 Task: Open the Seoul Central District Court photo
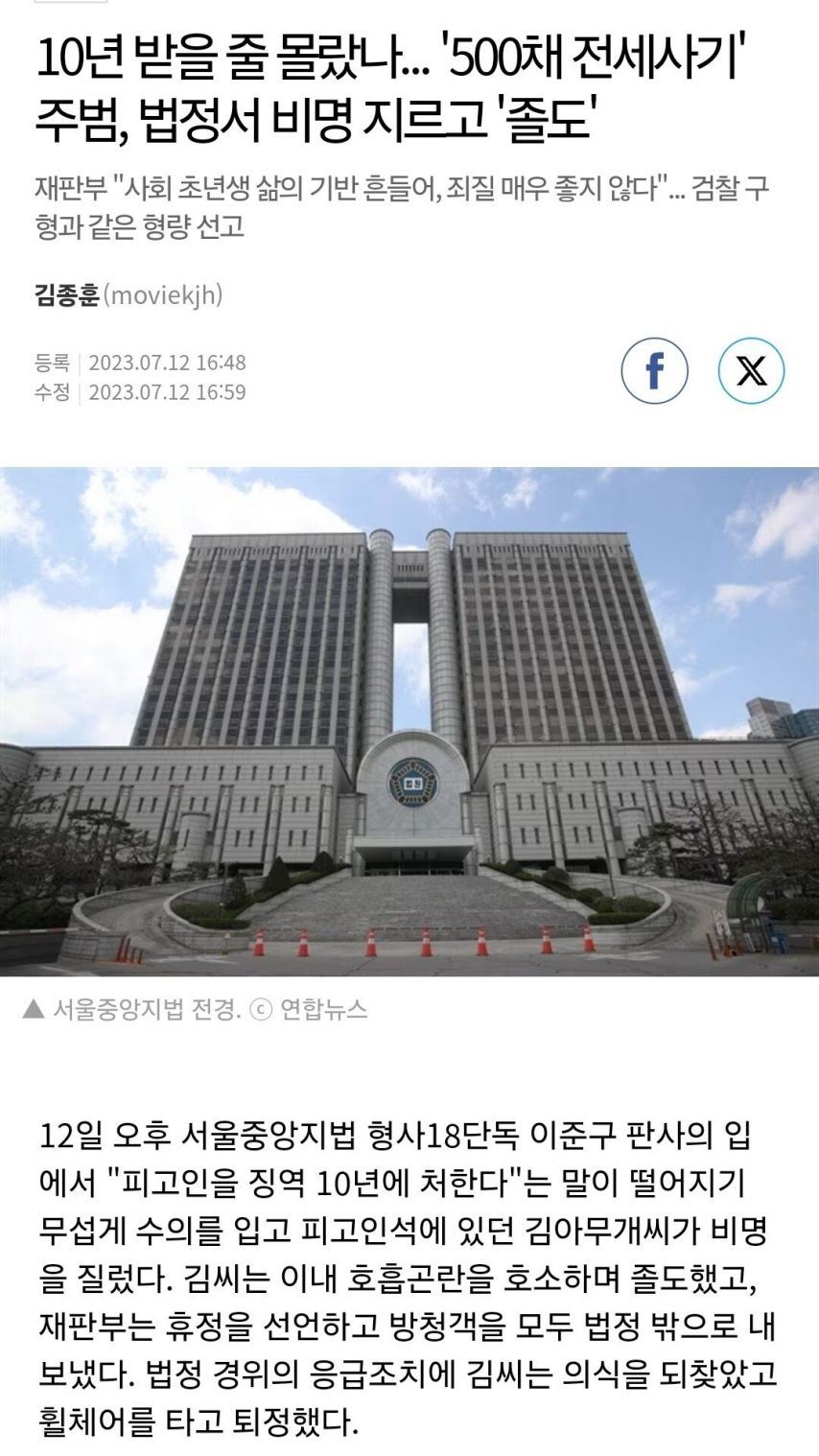(409, 721)
